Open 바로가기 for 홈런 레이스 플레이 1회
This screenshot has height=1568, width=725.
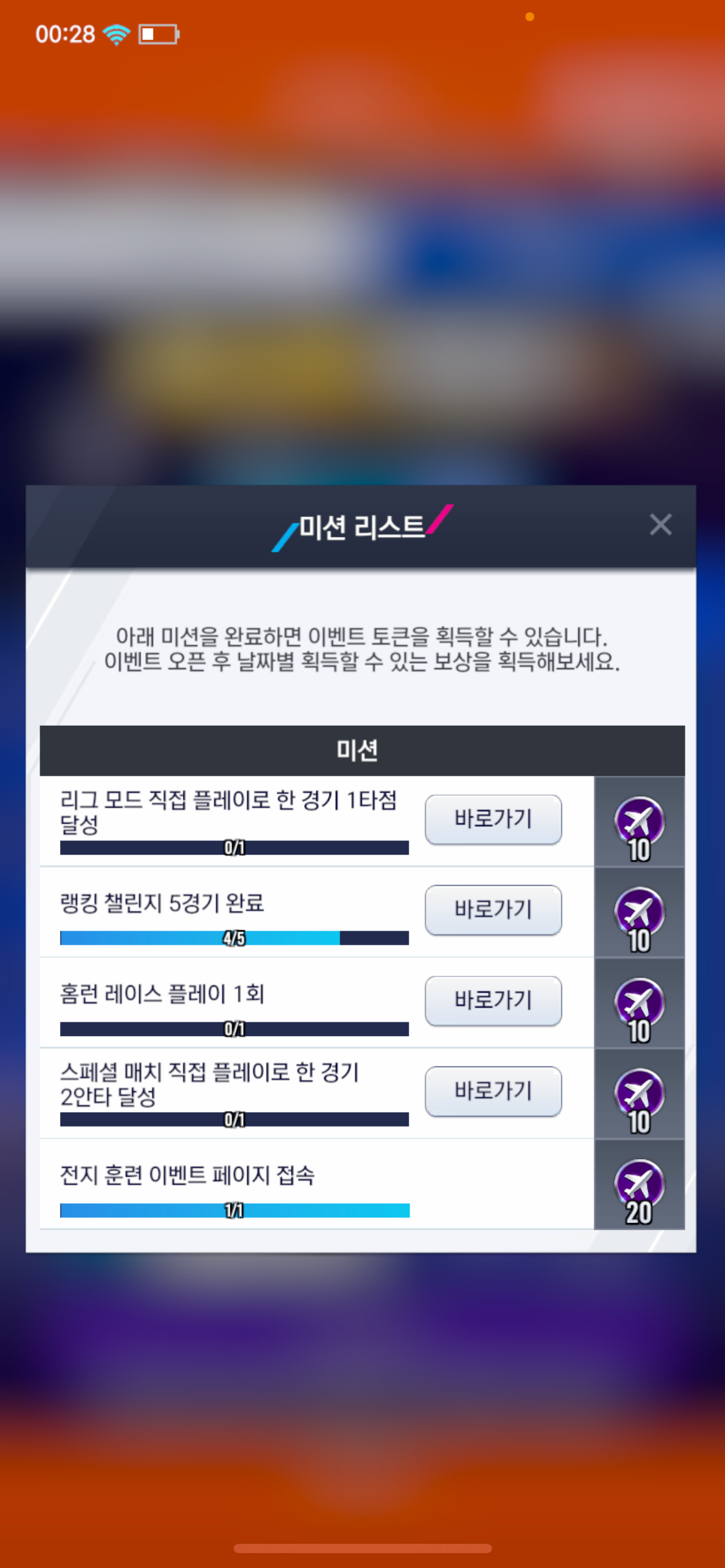pyautogui.click(x=493, y=1001)
